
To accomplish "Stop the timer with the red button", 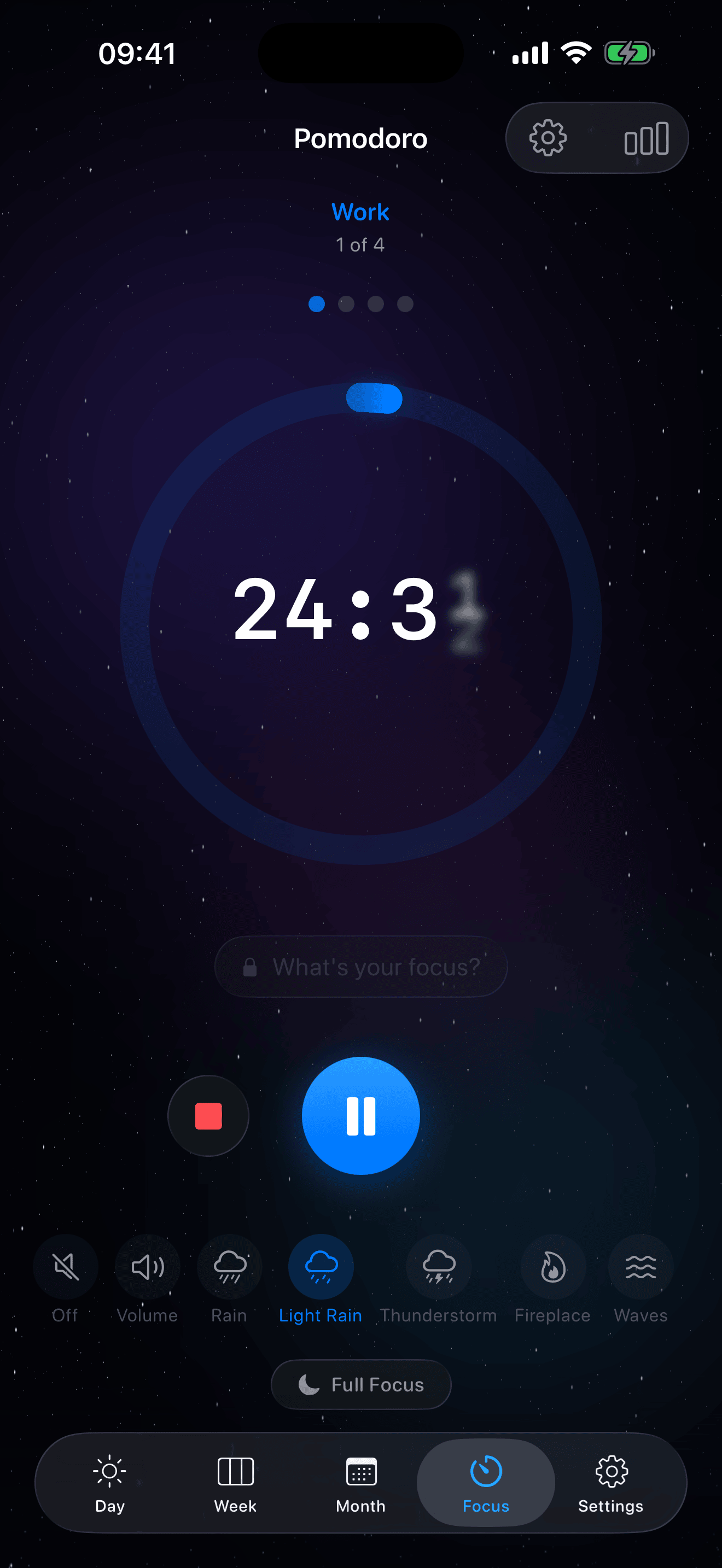I will pos(208,1115).
